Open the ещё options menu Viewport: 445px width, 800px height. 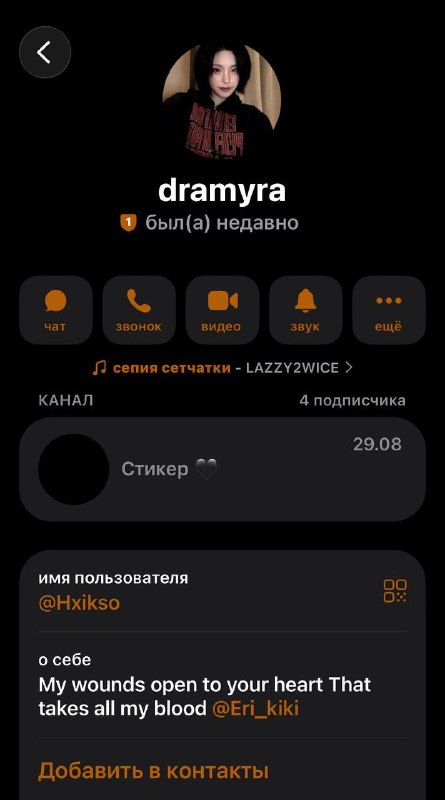(x=389, y=310)
